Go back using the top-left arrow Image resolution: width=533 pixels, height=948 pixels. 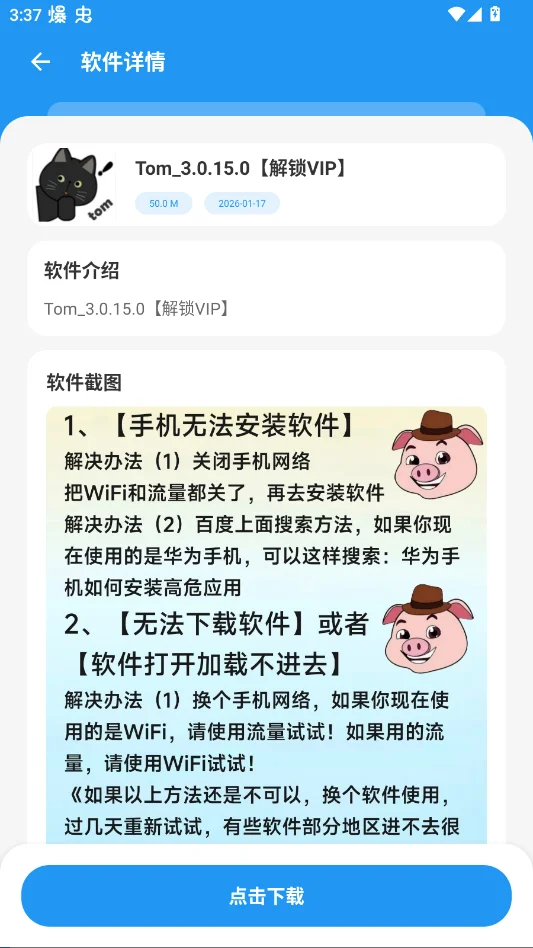coord(40,62)
